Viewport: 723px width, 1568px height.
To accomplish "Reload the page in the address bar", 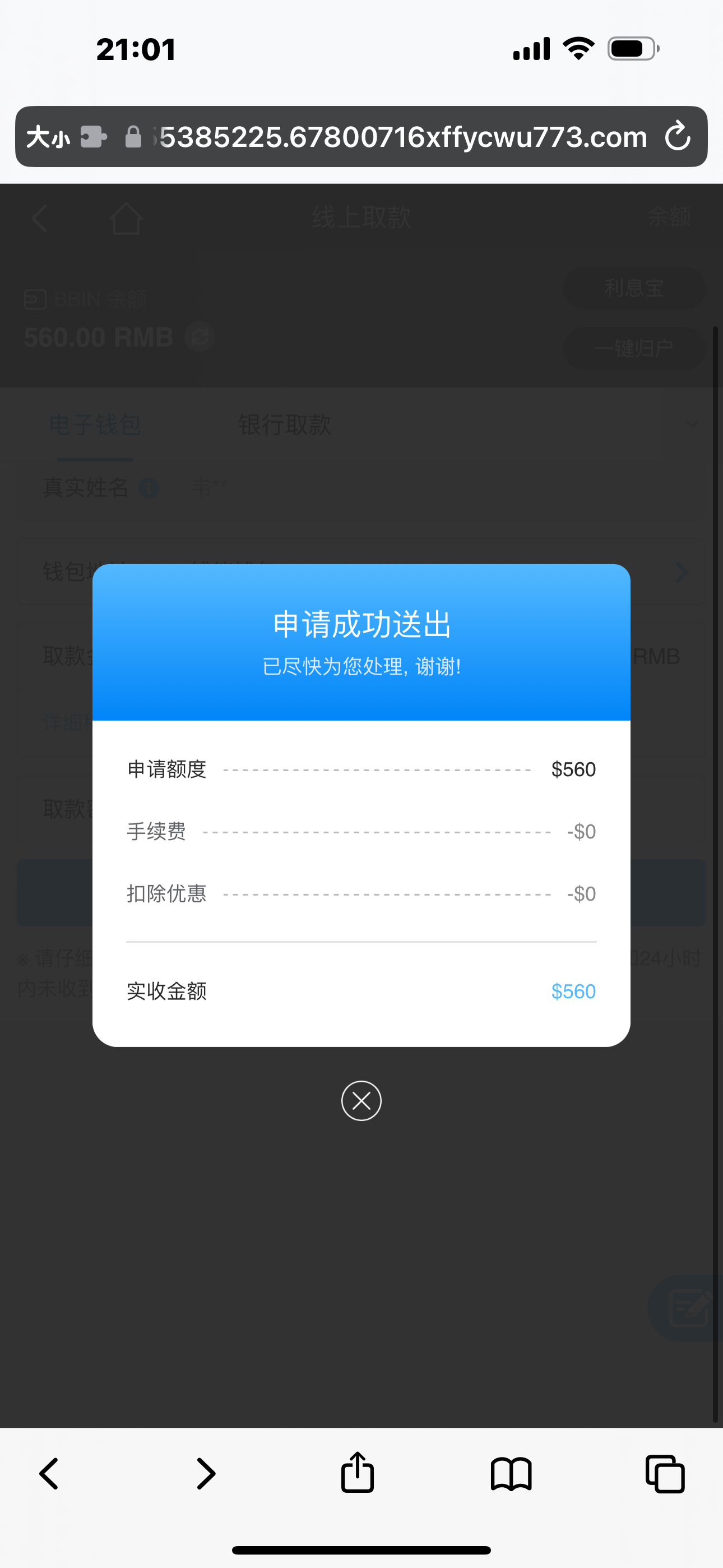I will [x=676, y=136].
